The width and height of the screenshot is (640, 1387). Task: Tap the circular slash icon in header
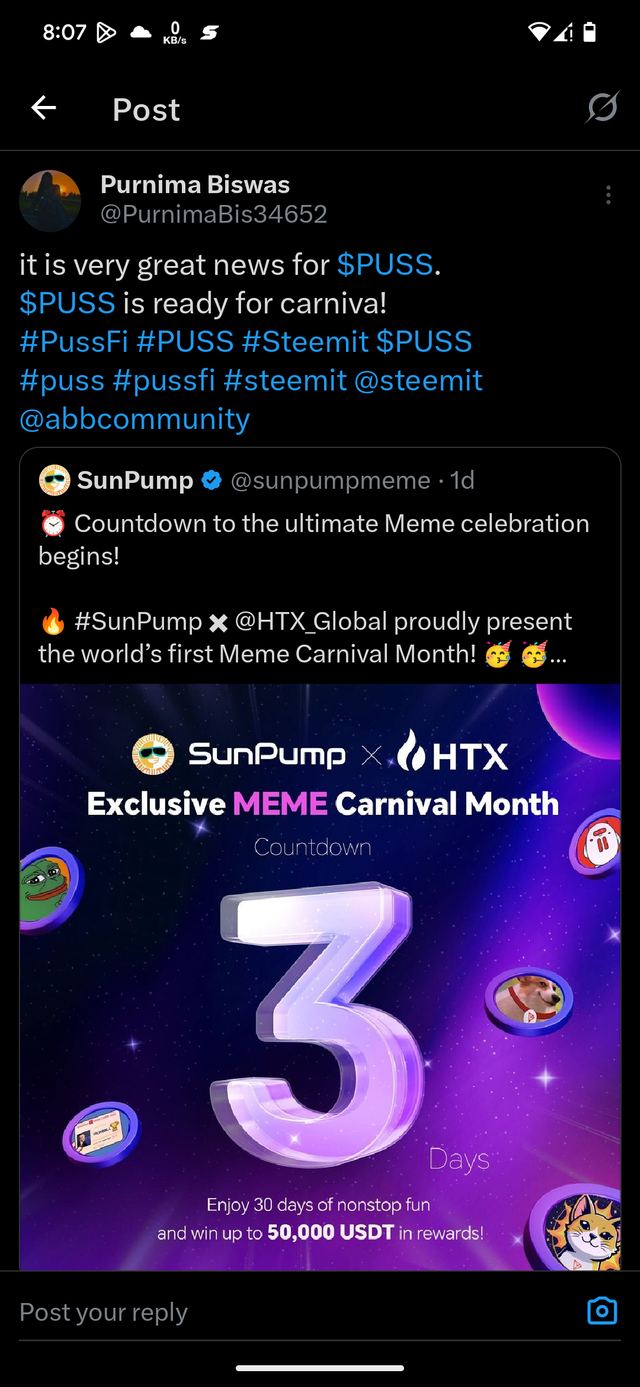coord(602,107)
